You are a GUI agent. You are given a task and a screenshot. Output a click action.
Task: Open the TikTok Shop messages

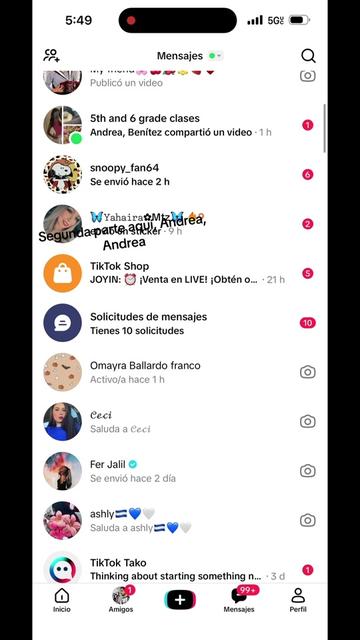coord(180,273)
